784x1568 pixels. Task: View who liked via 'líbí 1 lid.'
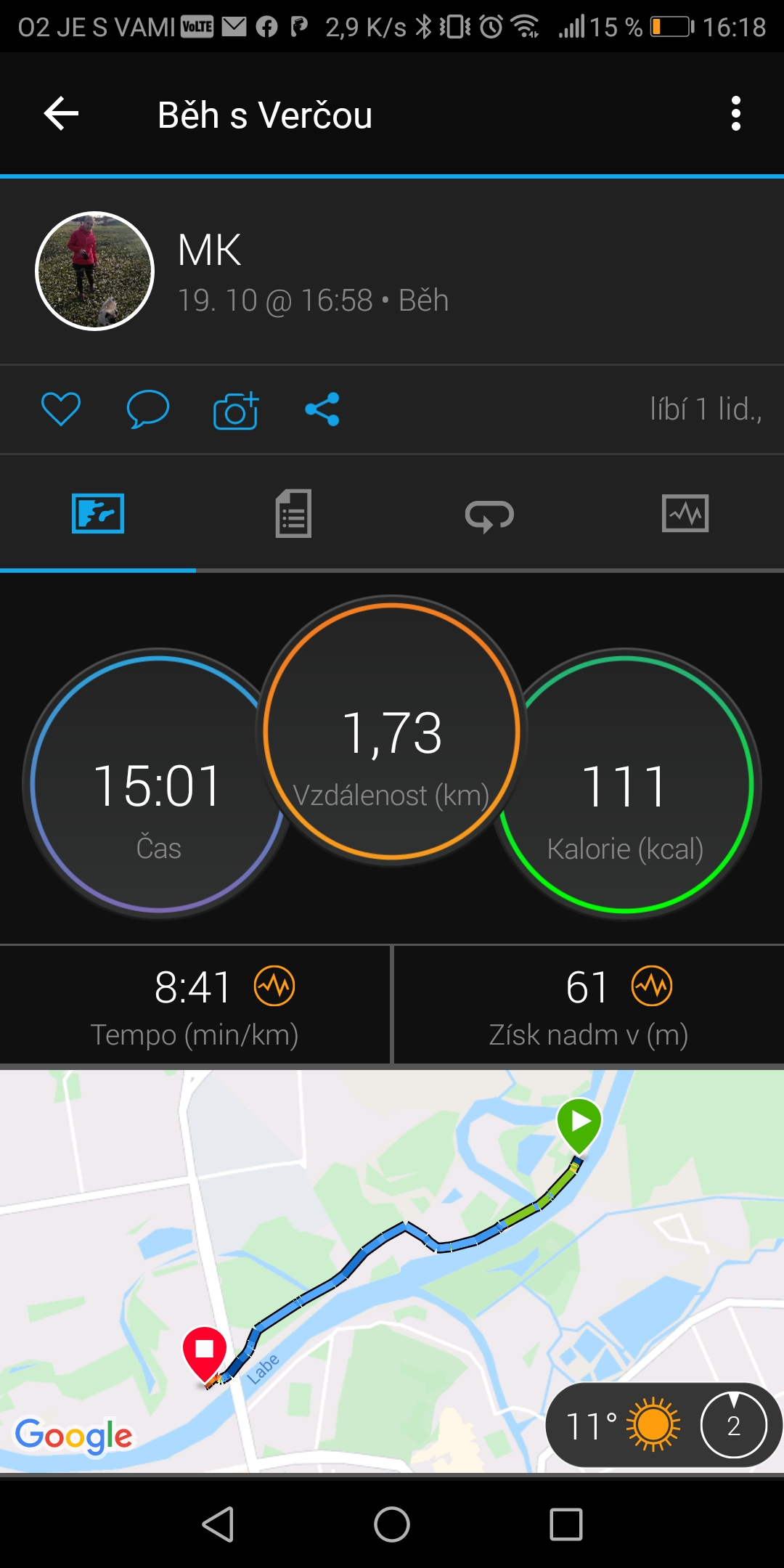point(705,409)
